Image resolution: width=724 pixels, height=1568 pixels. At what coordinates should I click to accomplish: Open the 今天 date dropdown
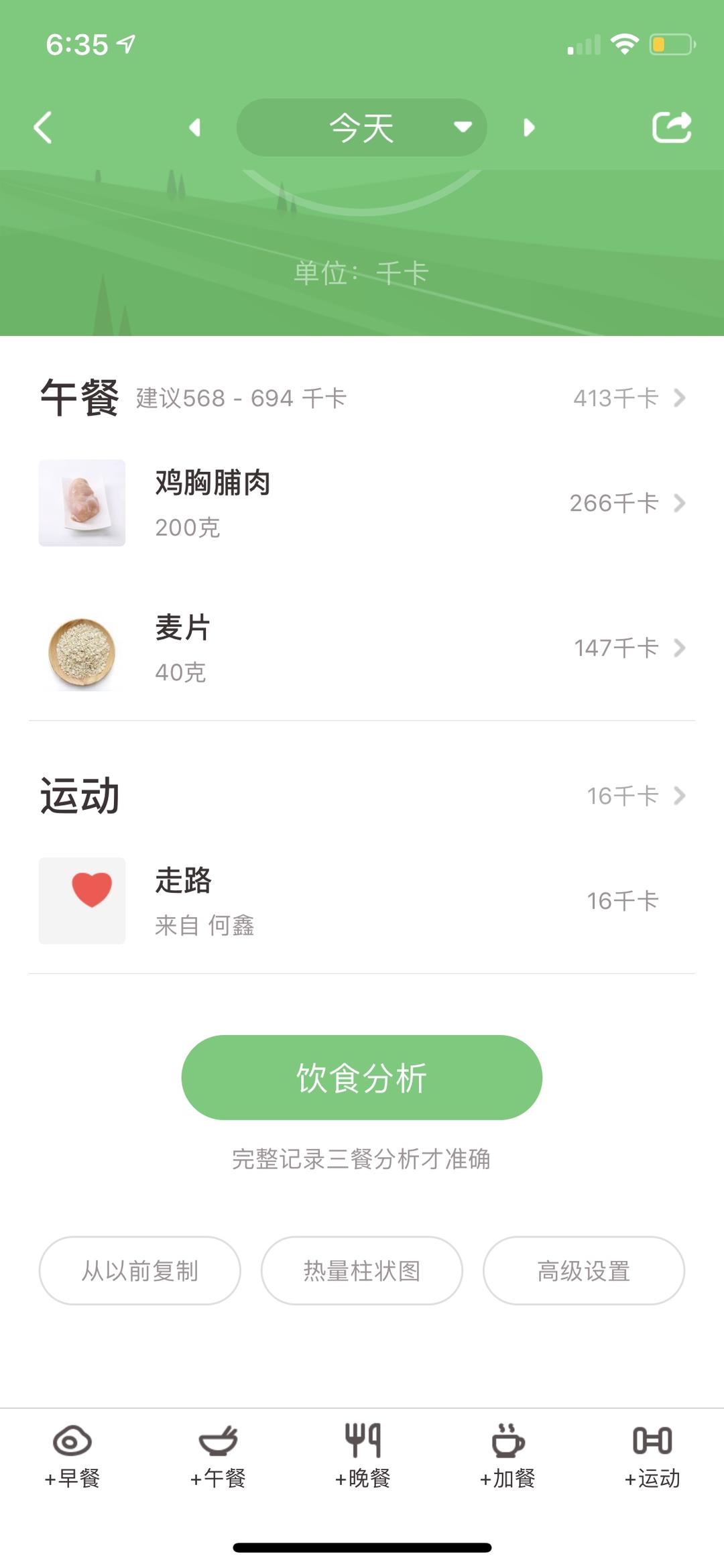tap(361, 127)
